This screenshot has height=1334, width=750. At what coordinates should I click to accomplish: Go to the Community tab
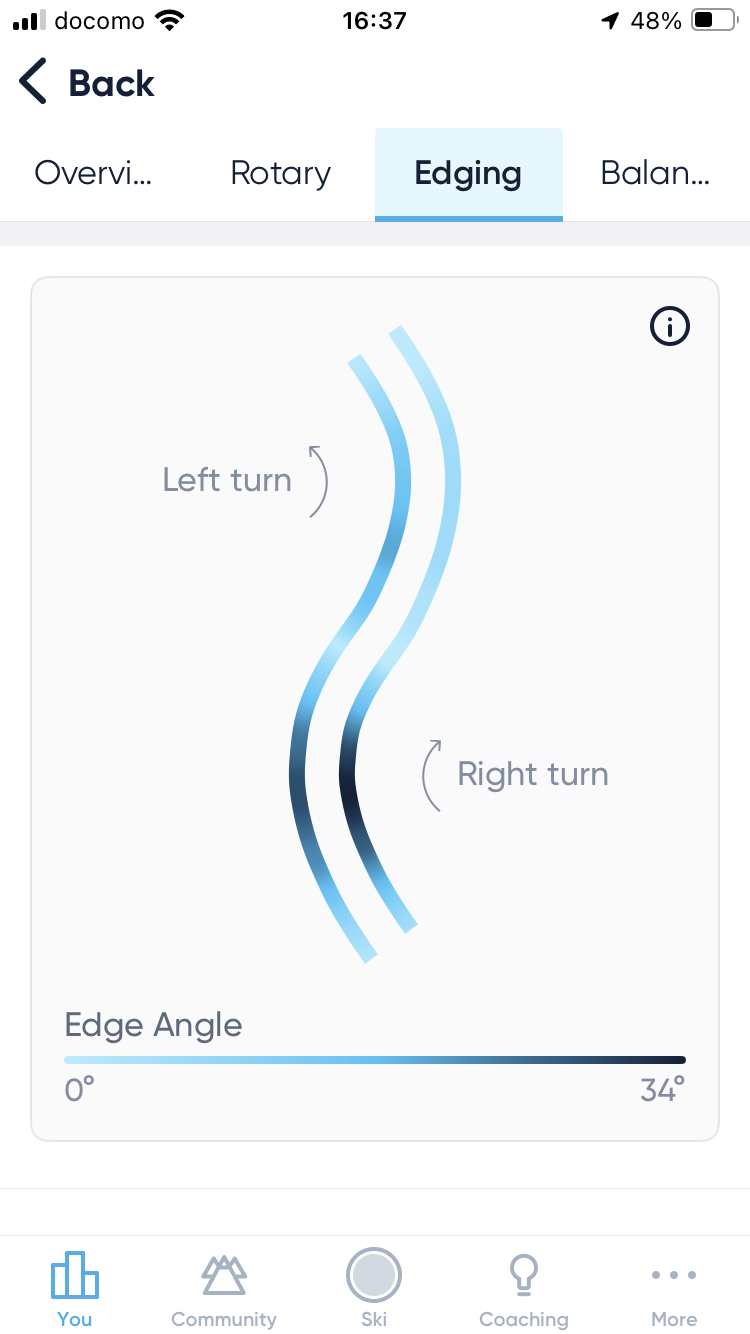point(224,1289)
